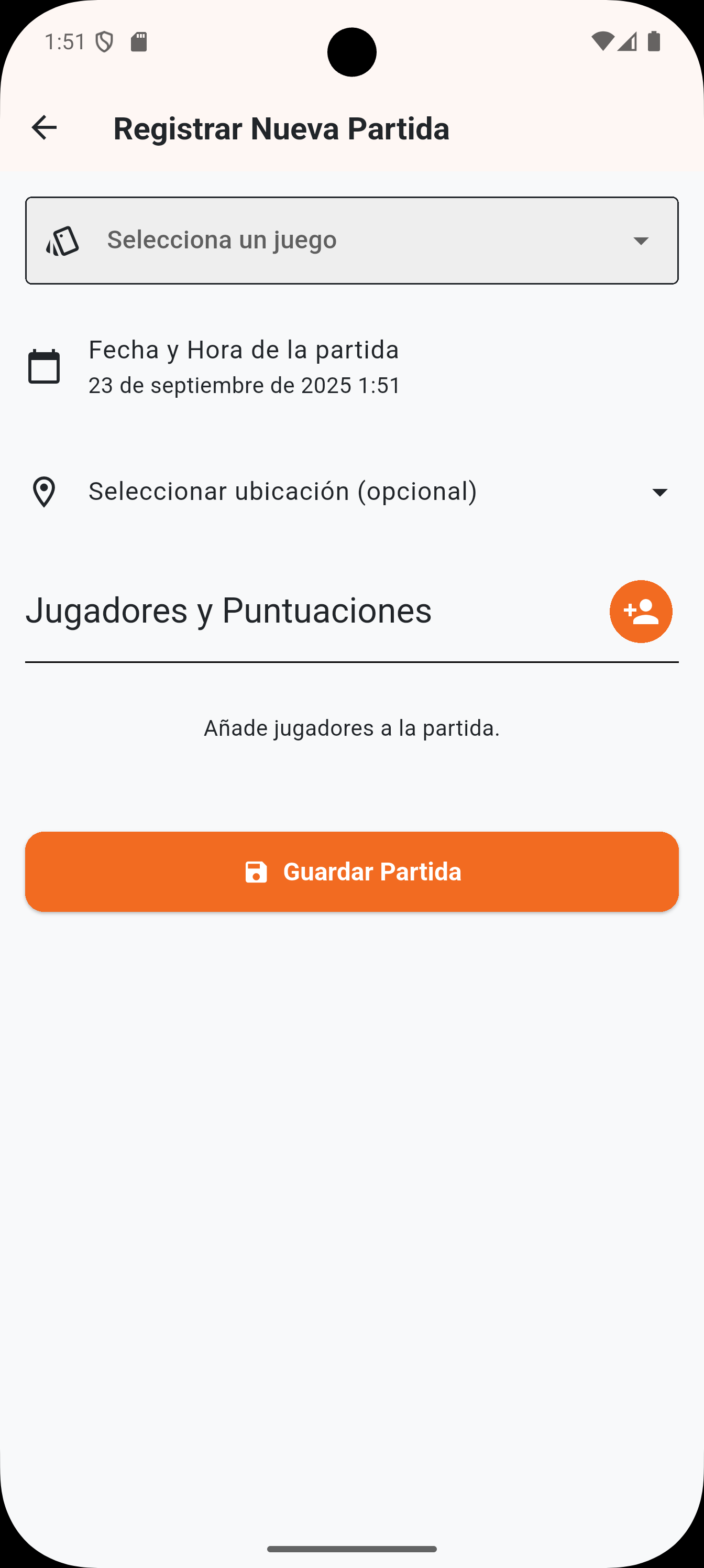The image size is (704, 1568).
Task: Change Fecha y Hora de la partida
Action: (x=244, y=367)
